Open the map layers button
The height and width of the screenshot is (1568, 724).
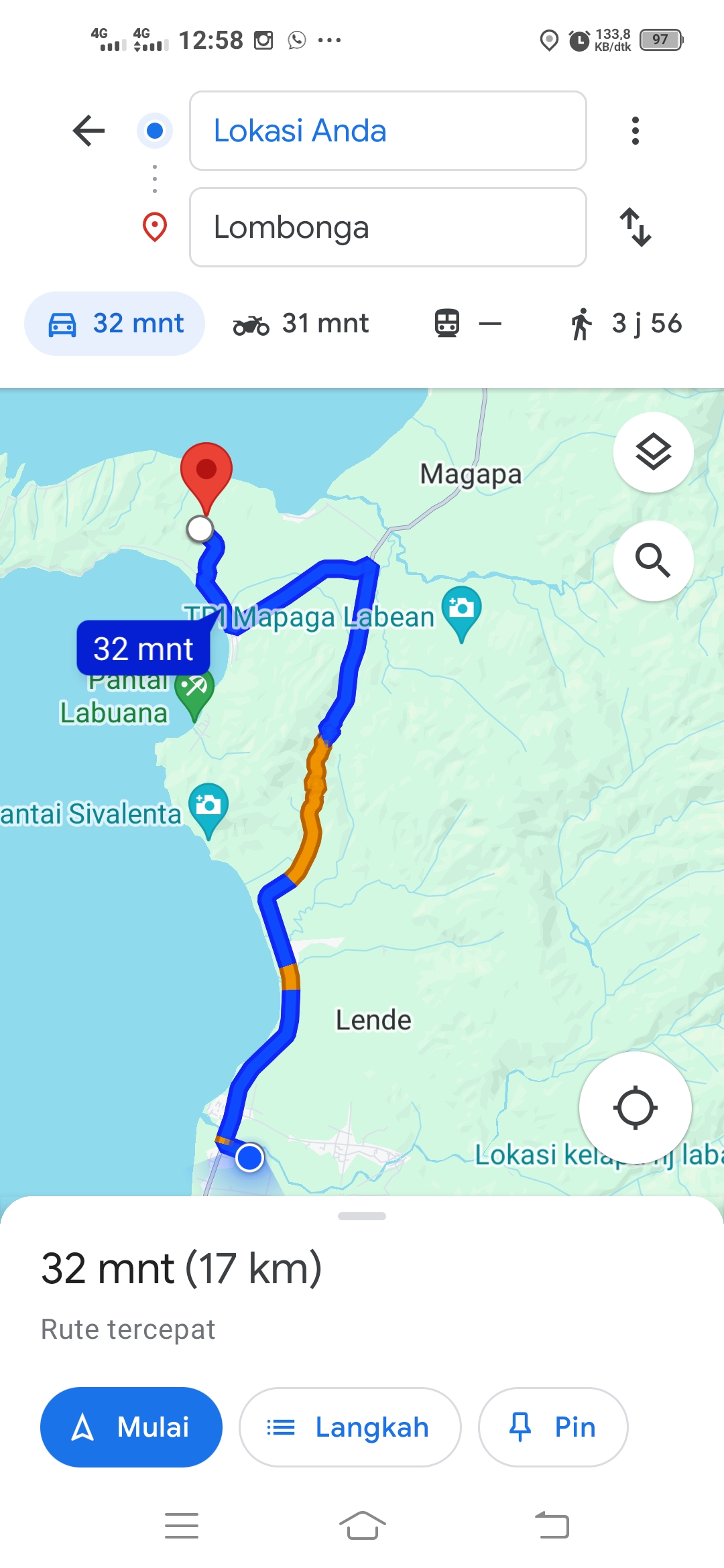[654, 452]
